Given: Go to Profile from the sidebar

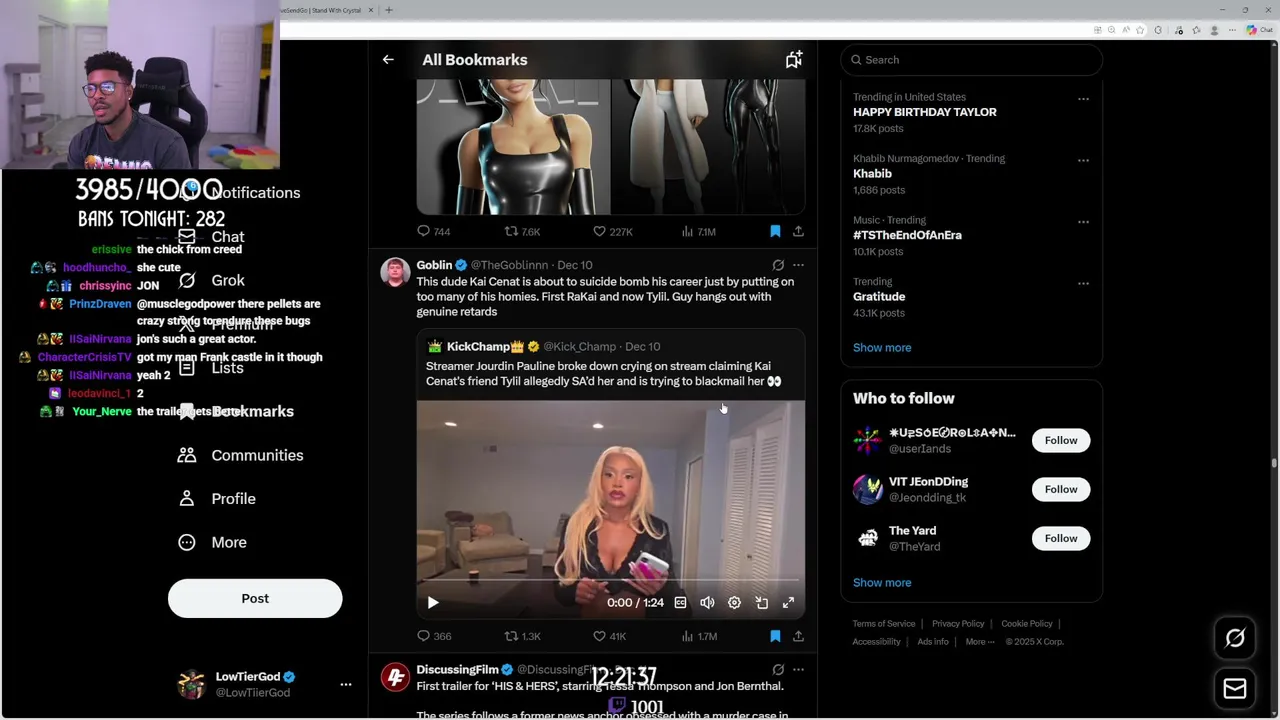Looking at the screenshot, I should coord(233,498).
